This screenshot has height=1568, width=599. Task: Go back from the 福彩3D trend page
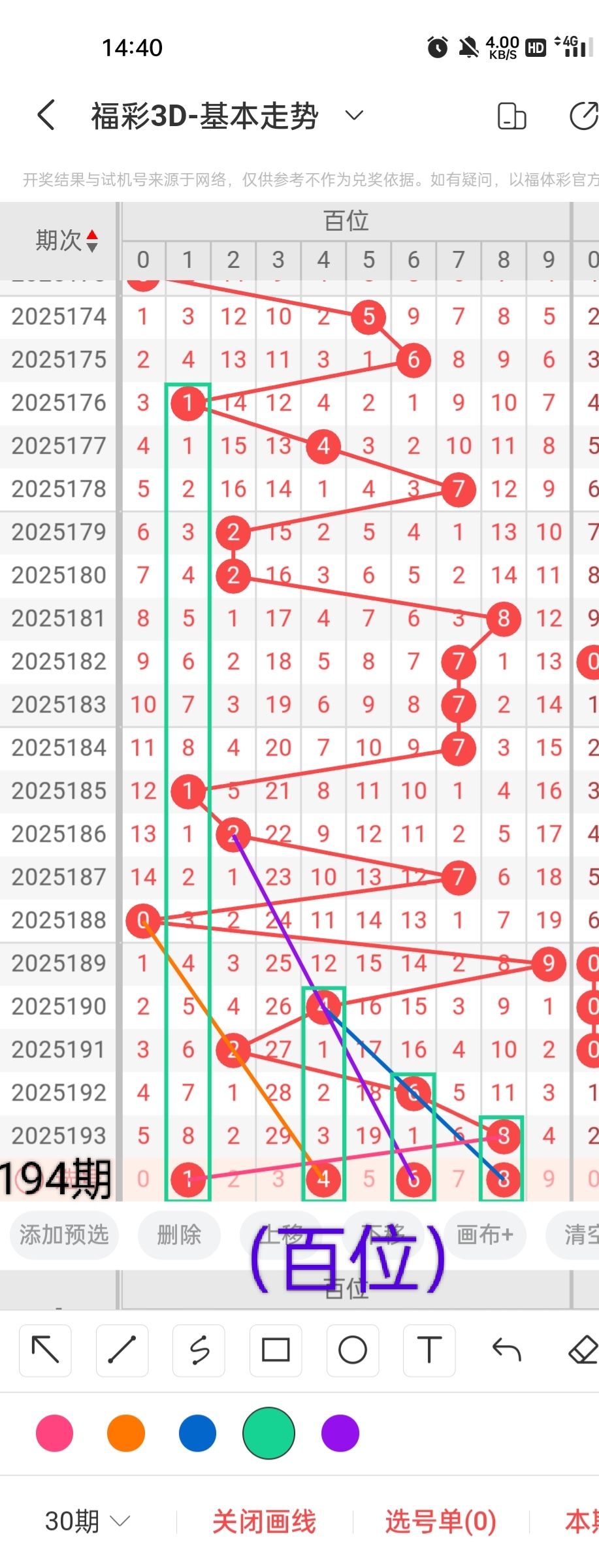(x=46, y=116)
